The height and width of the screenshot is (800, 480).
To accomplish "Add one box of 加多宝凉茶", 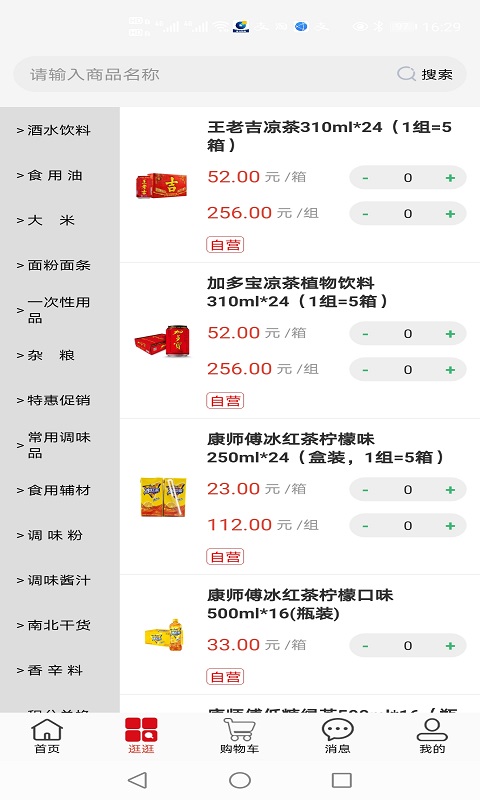I will click(450, 334).
